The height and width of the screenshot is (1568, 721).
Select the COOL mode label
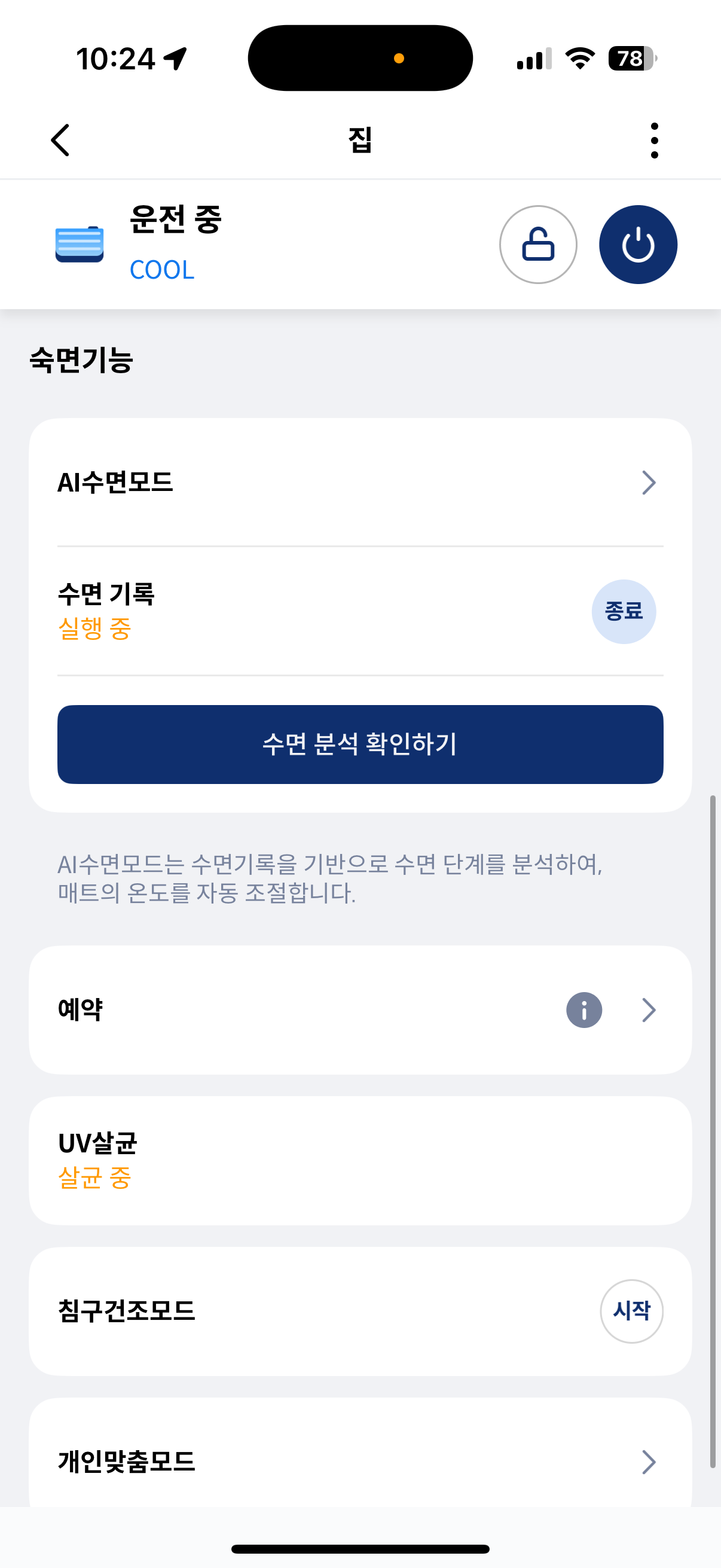tap(162, 270)
